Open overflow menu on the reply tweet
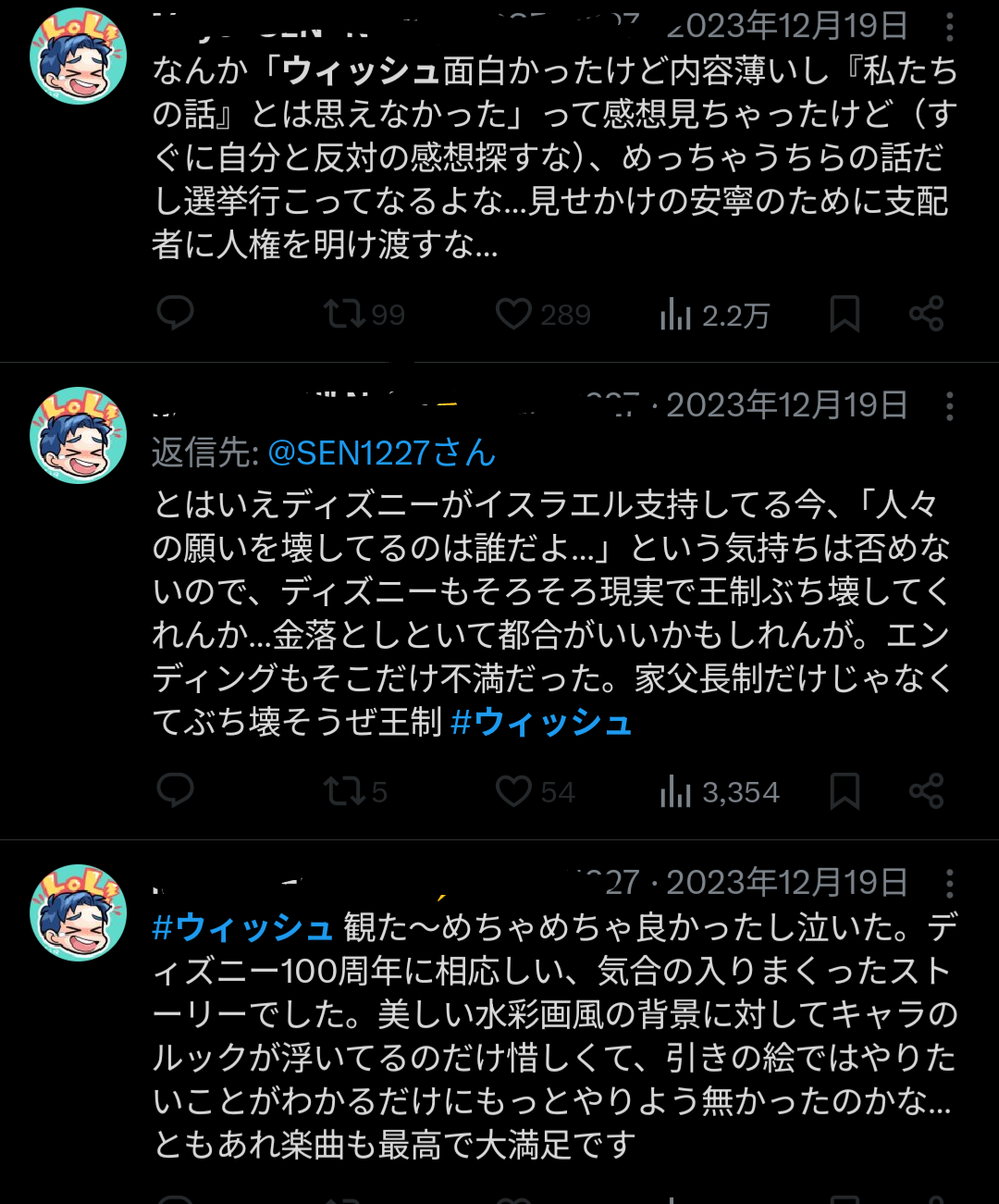This screenshot has height=1204, width=999. (949, 406)
